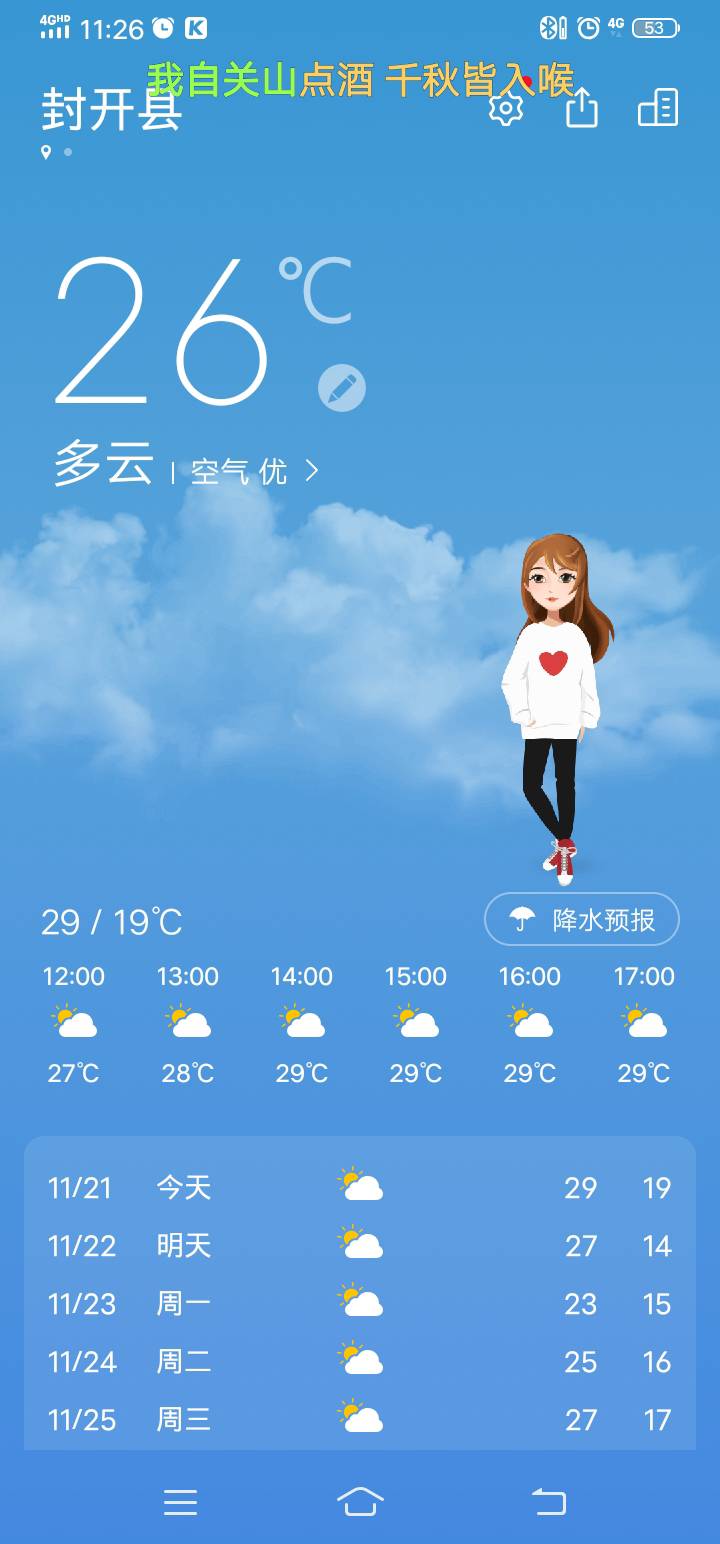The image size is (720, 1544).
Task: Open the 11/25 周三 forecast row
Action: (x=360, y=1419)
